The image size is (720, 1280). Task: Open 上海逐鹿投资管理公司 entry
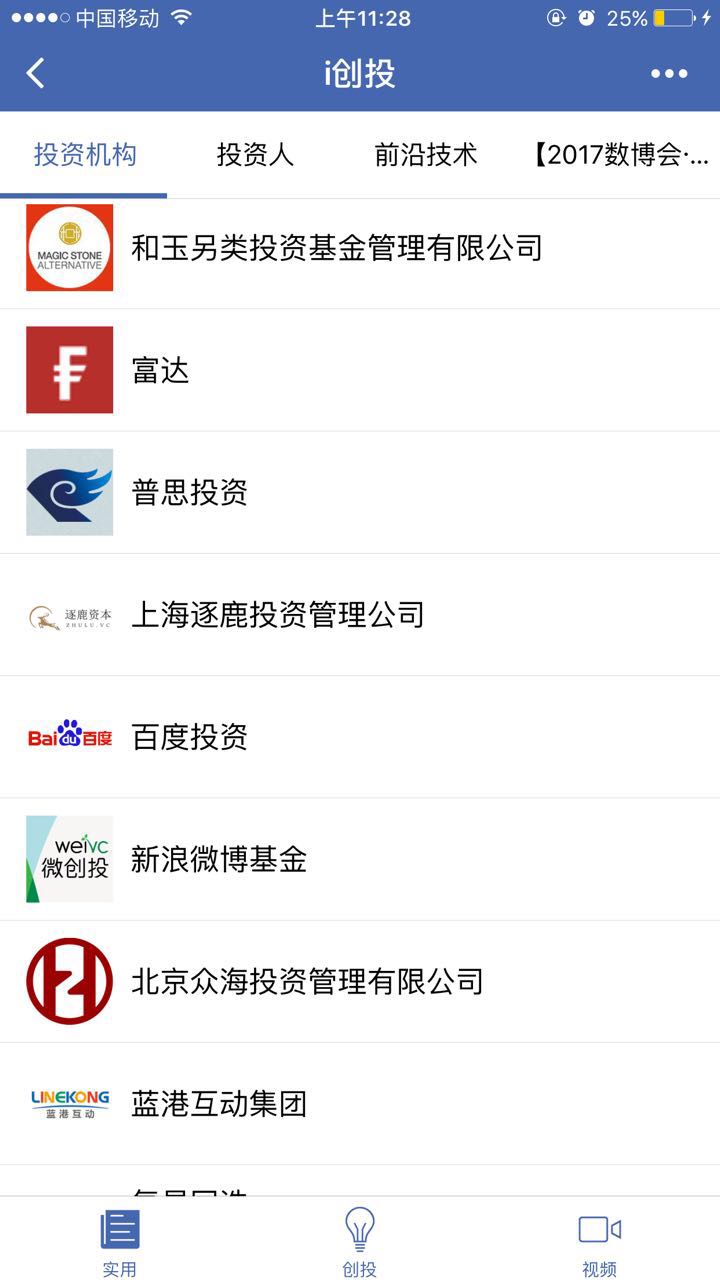point(360,615)
